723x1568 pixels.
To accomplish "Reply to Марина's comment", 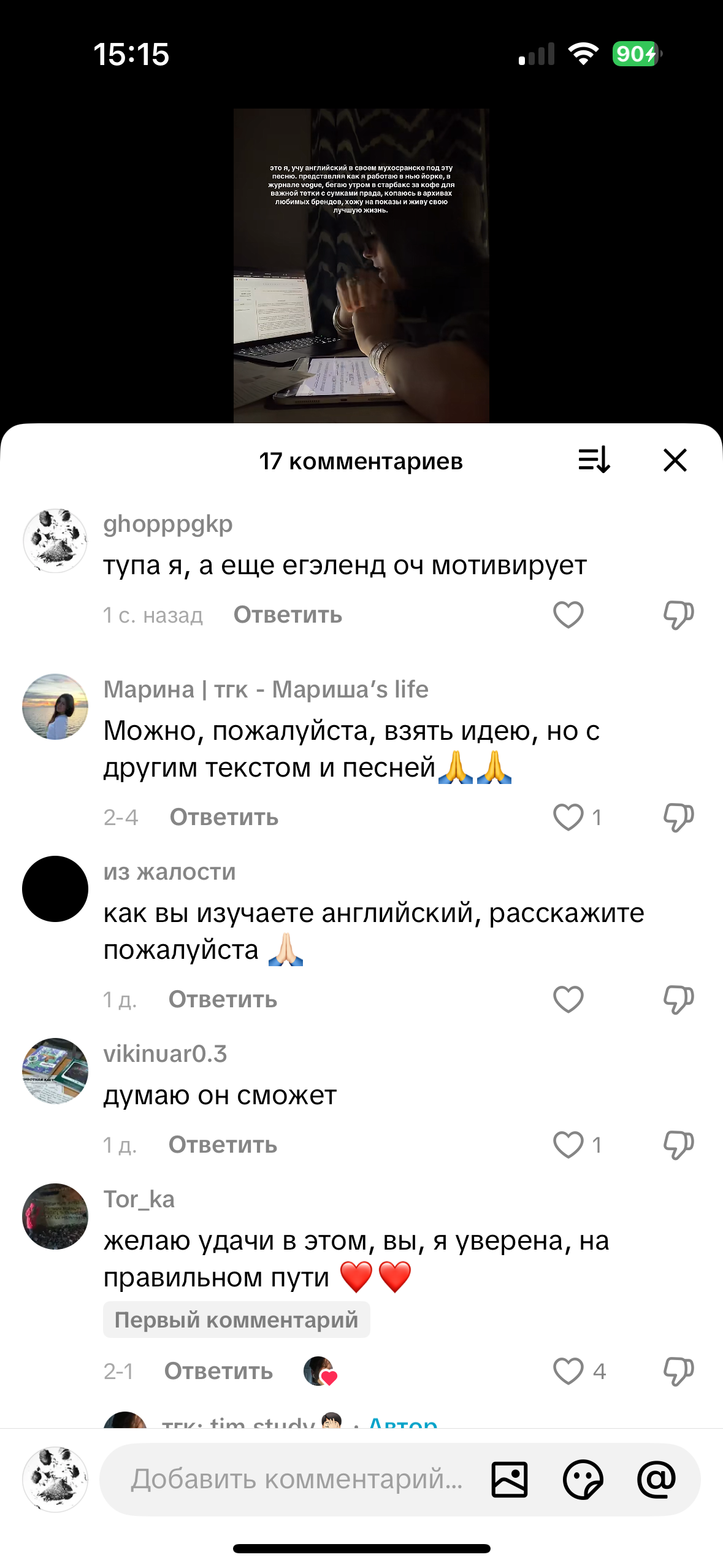I will point(224,817).
